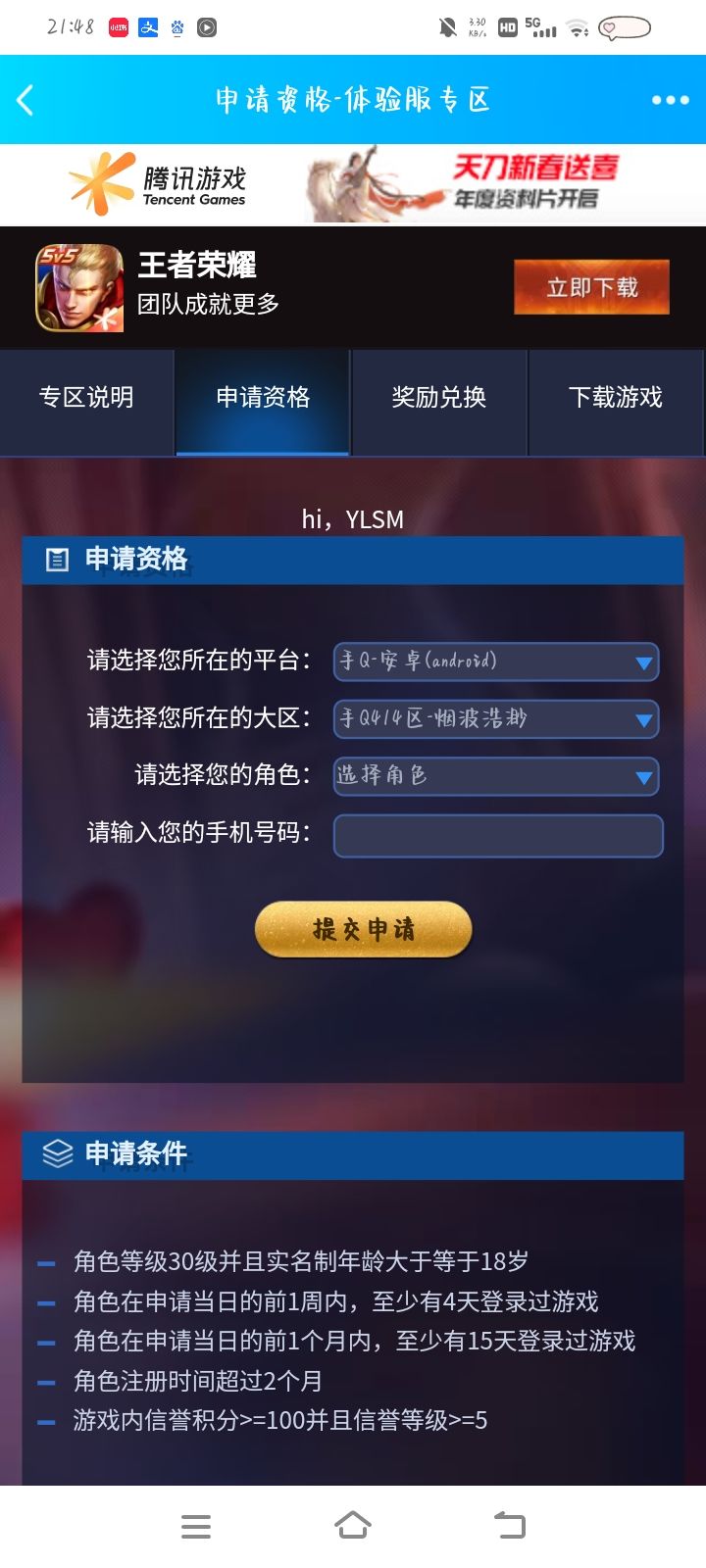Expand the 大区 dropdown showing 手Q414区-烟波浩渺

495,719
